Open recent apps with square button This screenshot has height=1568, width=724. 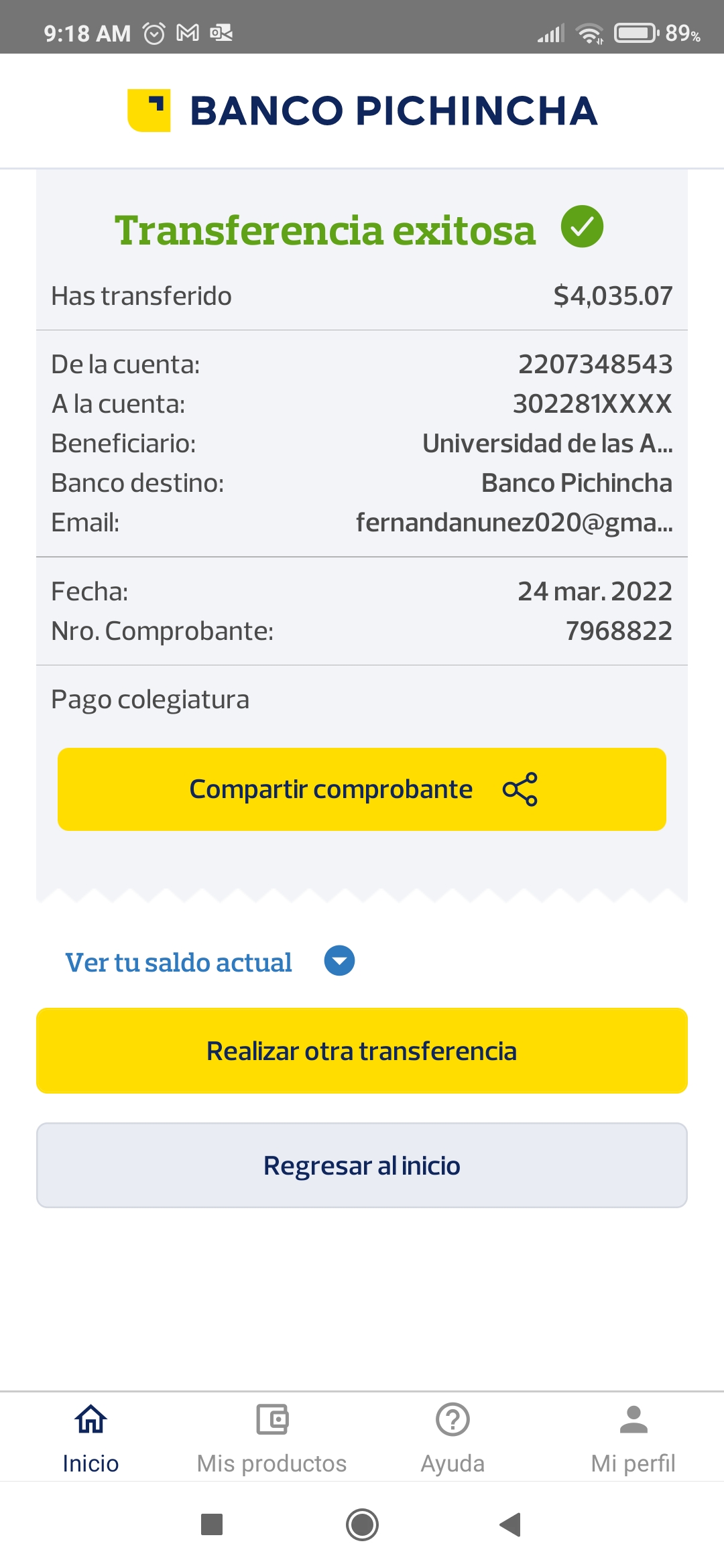tap(212, 1524)
